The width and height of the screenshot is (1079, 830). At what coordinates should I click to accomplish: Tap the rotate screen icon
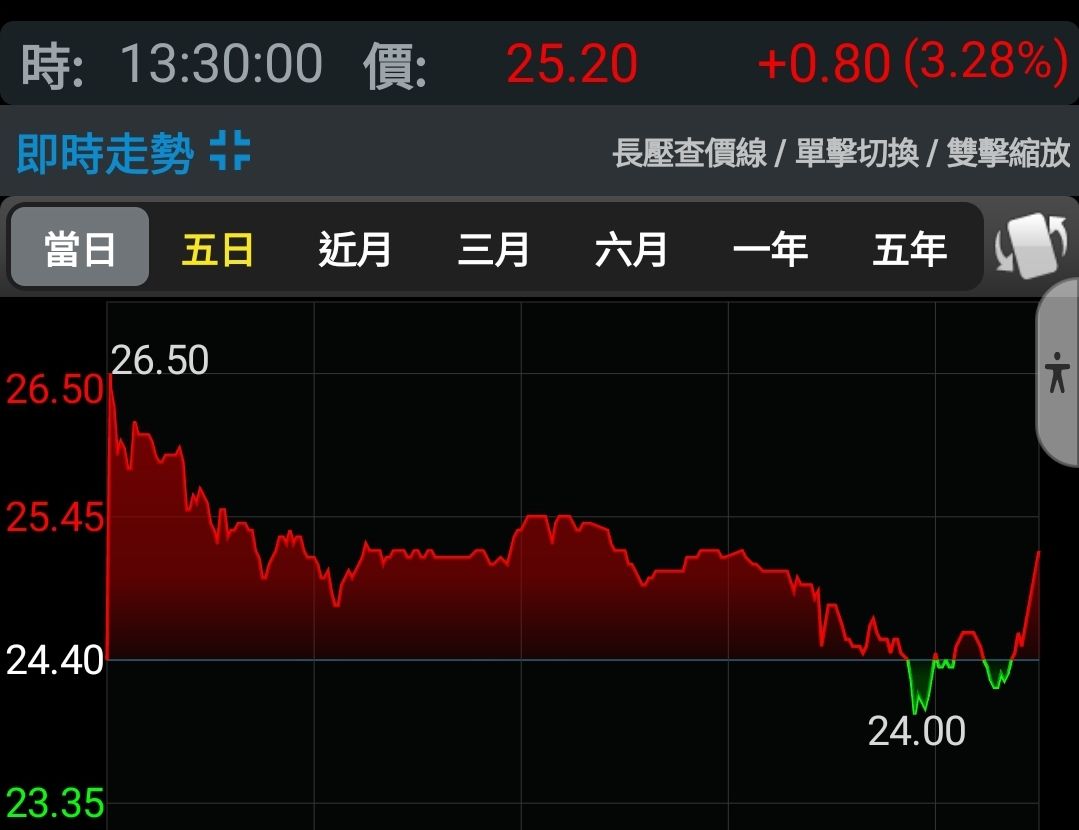click(x=1032, y=246)
